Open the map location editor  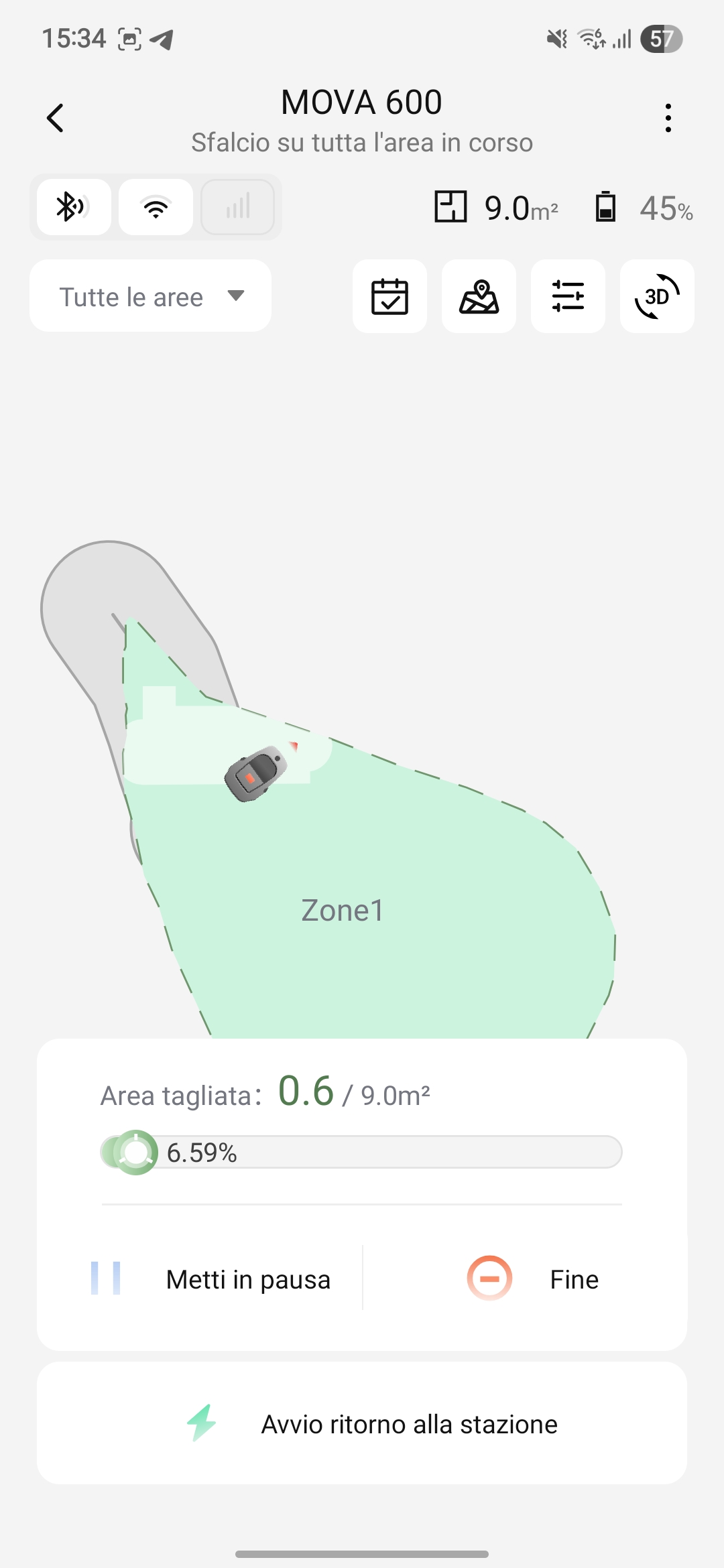point(479,296)
